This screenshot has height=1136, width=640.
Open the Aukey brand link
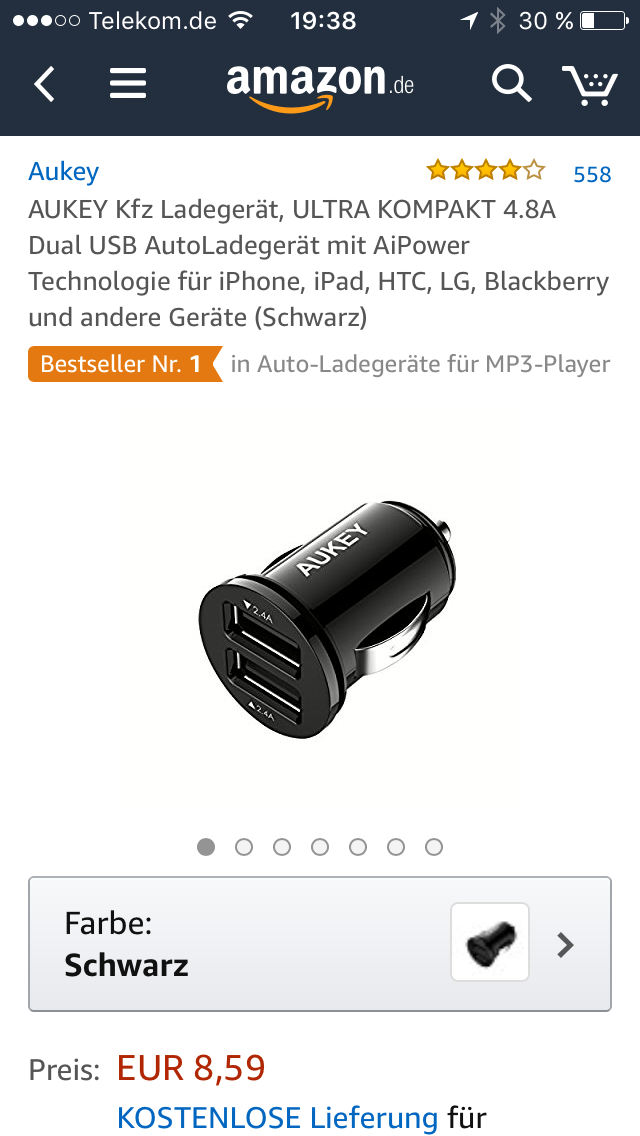pyautogui.click(x=63, y=172)
